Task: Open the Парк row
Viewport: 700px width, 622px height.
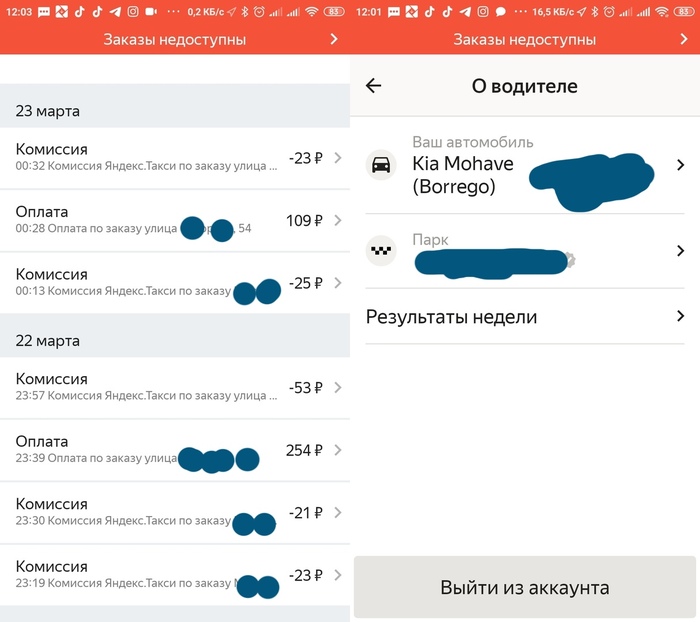Action: (525, 251)
